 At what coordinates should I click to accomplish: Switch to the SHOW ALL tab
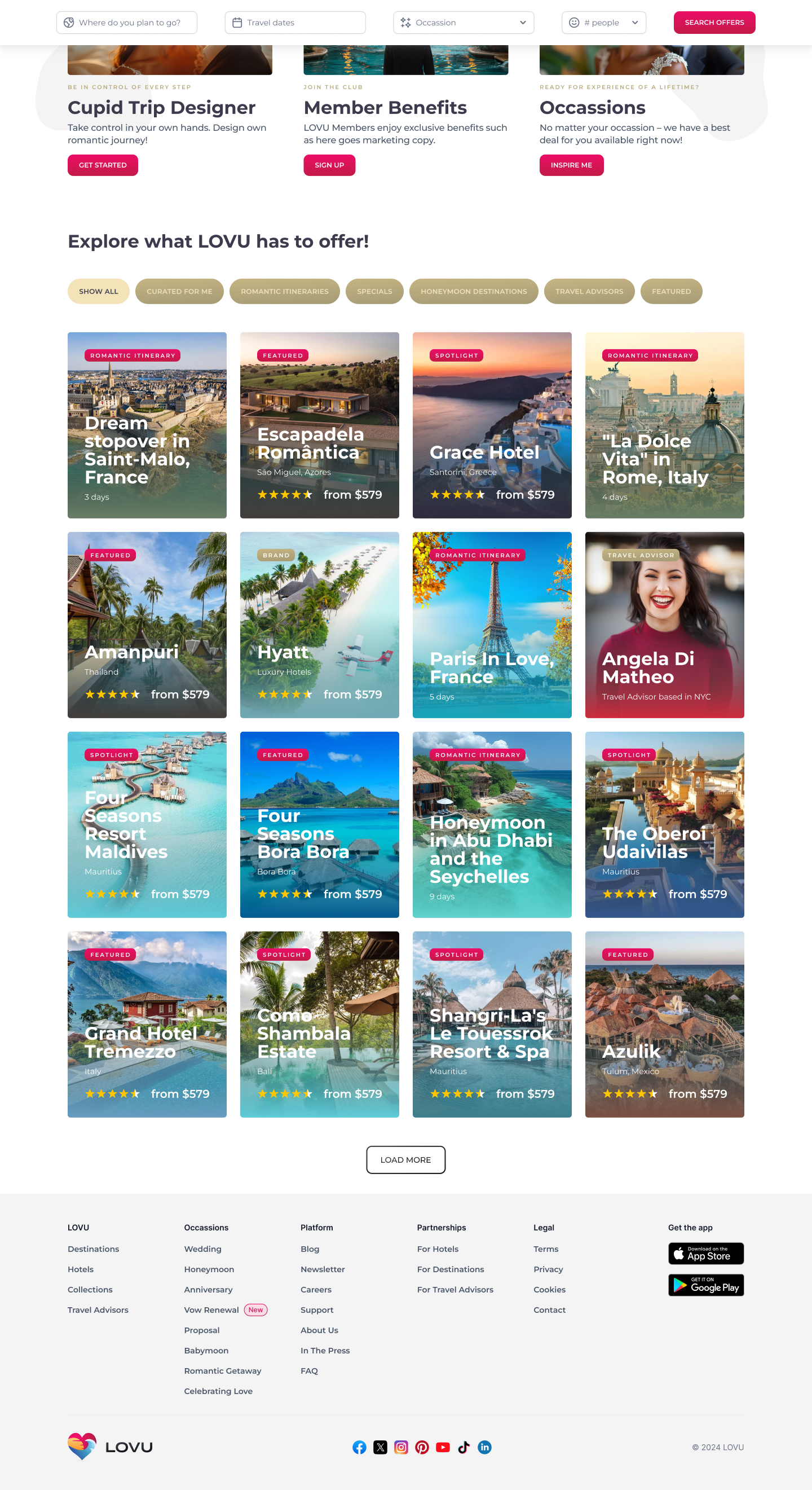coord(98,291)
